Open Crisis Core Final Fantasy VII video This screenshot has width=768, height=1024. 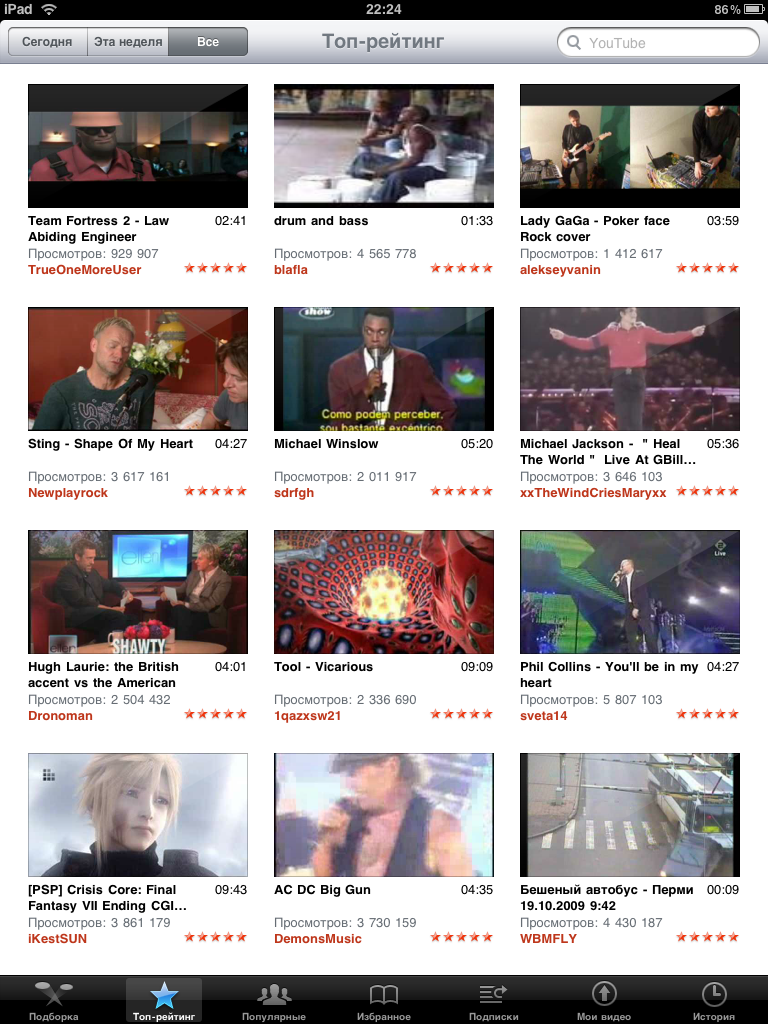[x=138, y=815]
